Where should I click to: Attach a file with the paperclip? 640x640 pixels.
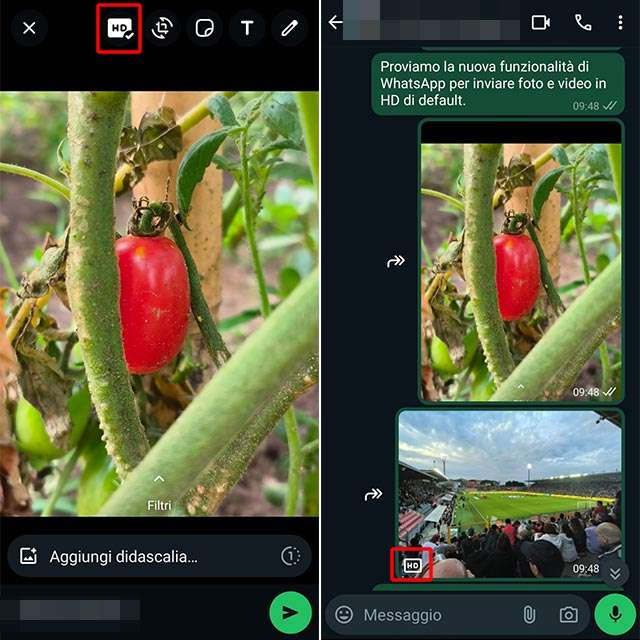[x=529, y=614]
